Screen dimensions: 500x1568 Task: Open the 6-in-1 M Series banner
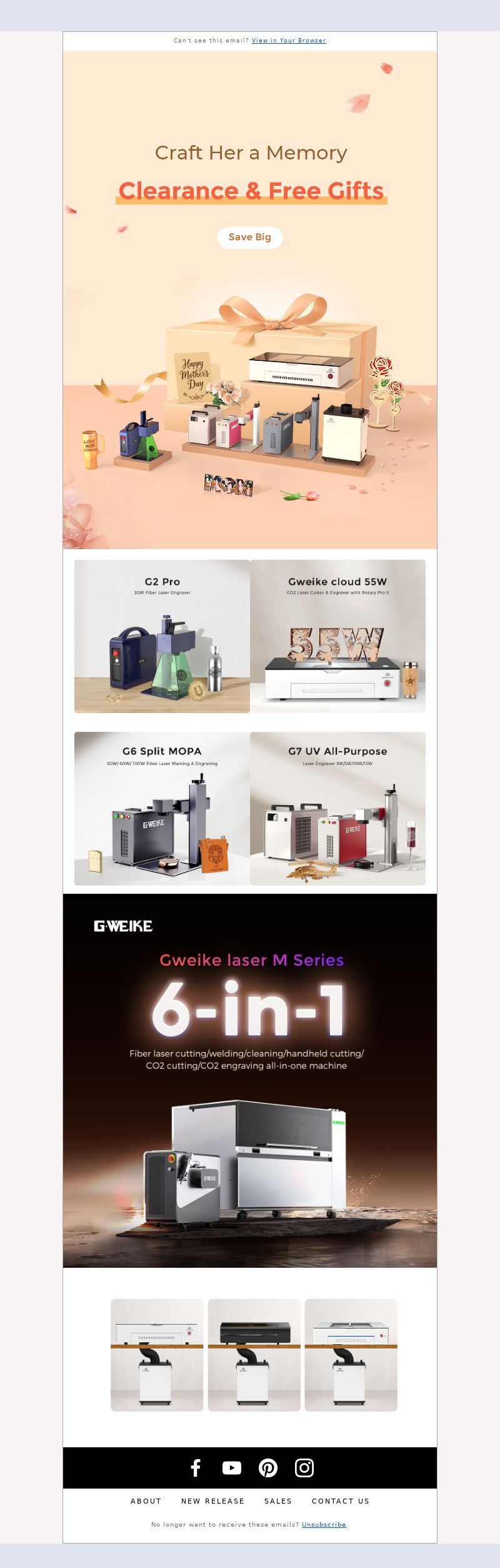250,1080
